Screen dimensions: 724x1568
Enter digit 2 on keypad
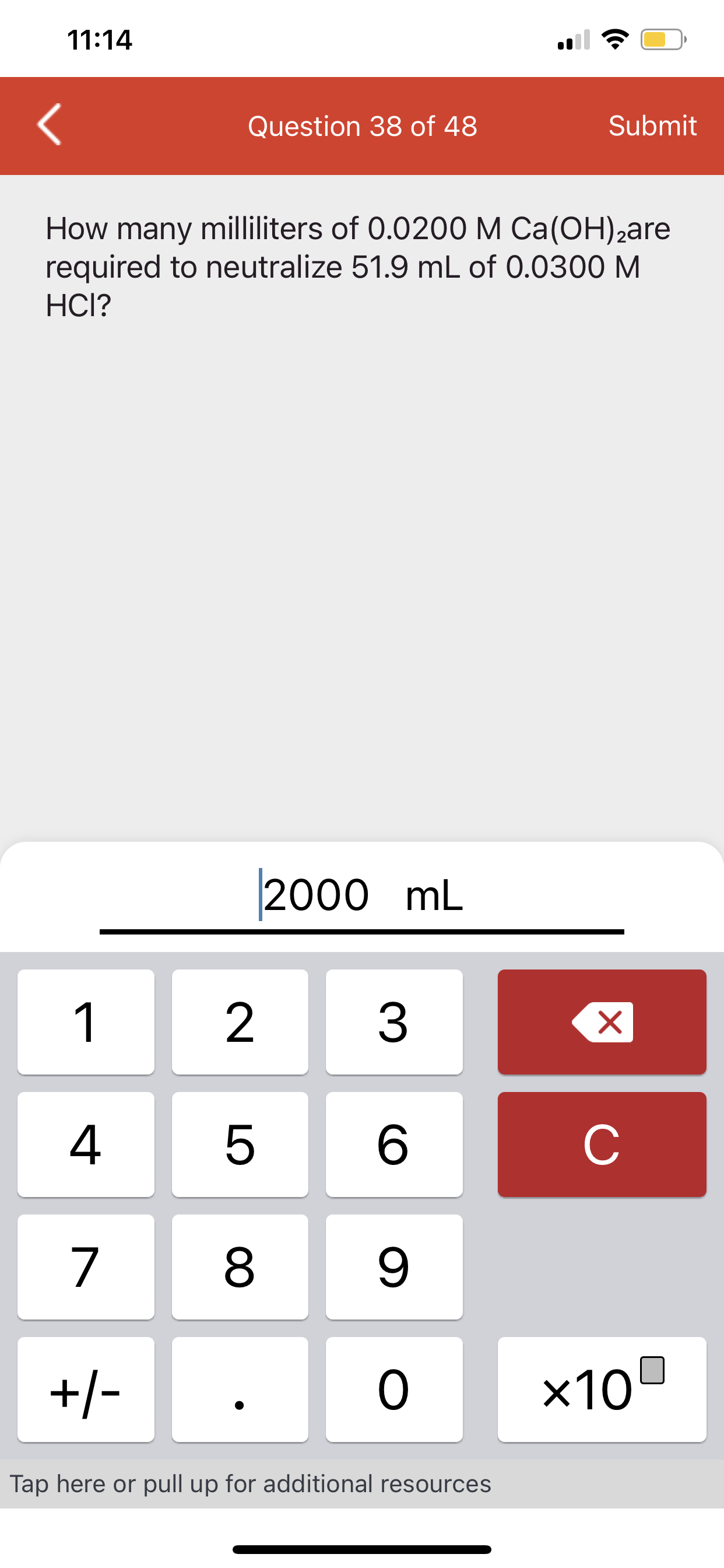click(x=240, y=1022)
